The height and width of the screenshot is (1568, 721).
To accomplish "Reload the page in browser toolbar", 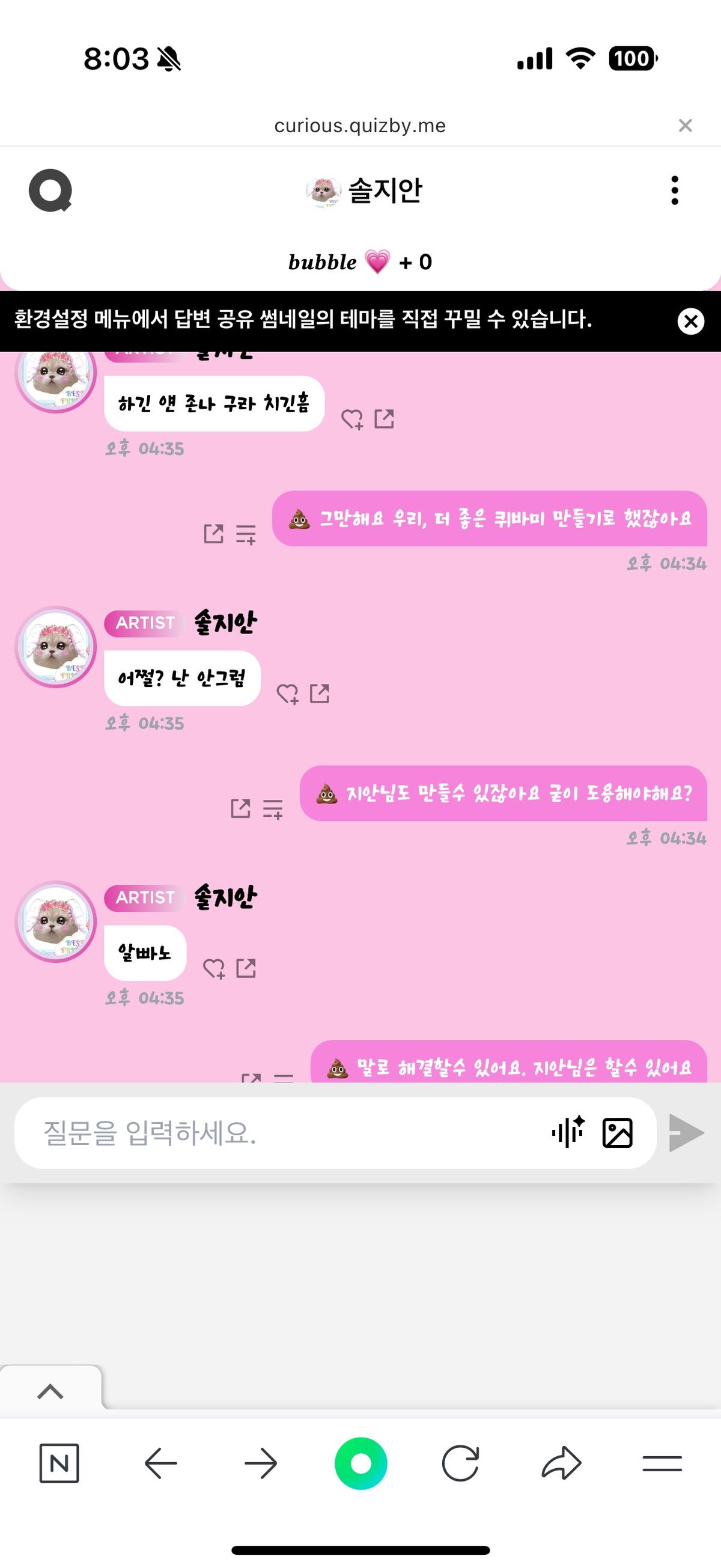I will [x=461, y=1463].
